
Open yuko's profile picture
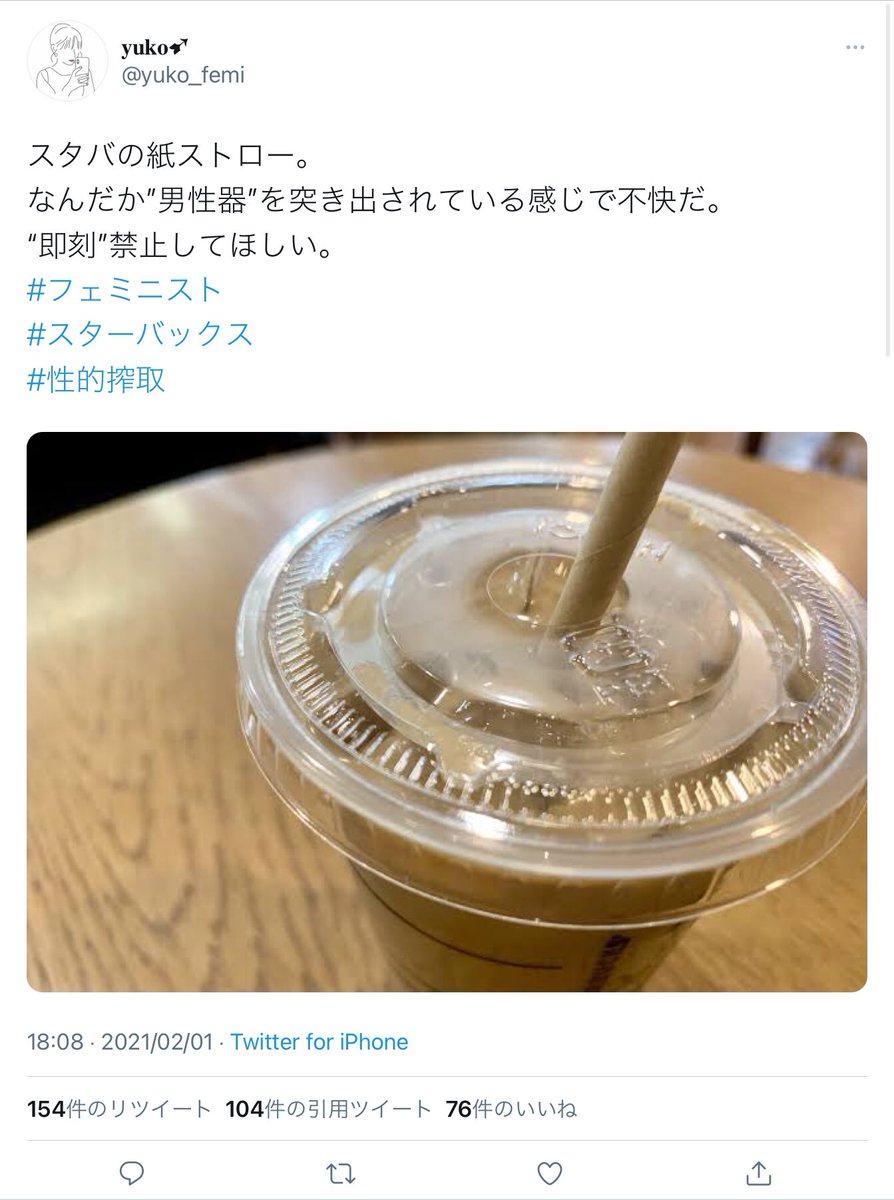click(66, 60)
